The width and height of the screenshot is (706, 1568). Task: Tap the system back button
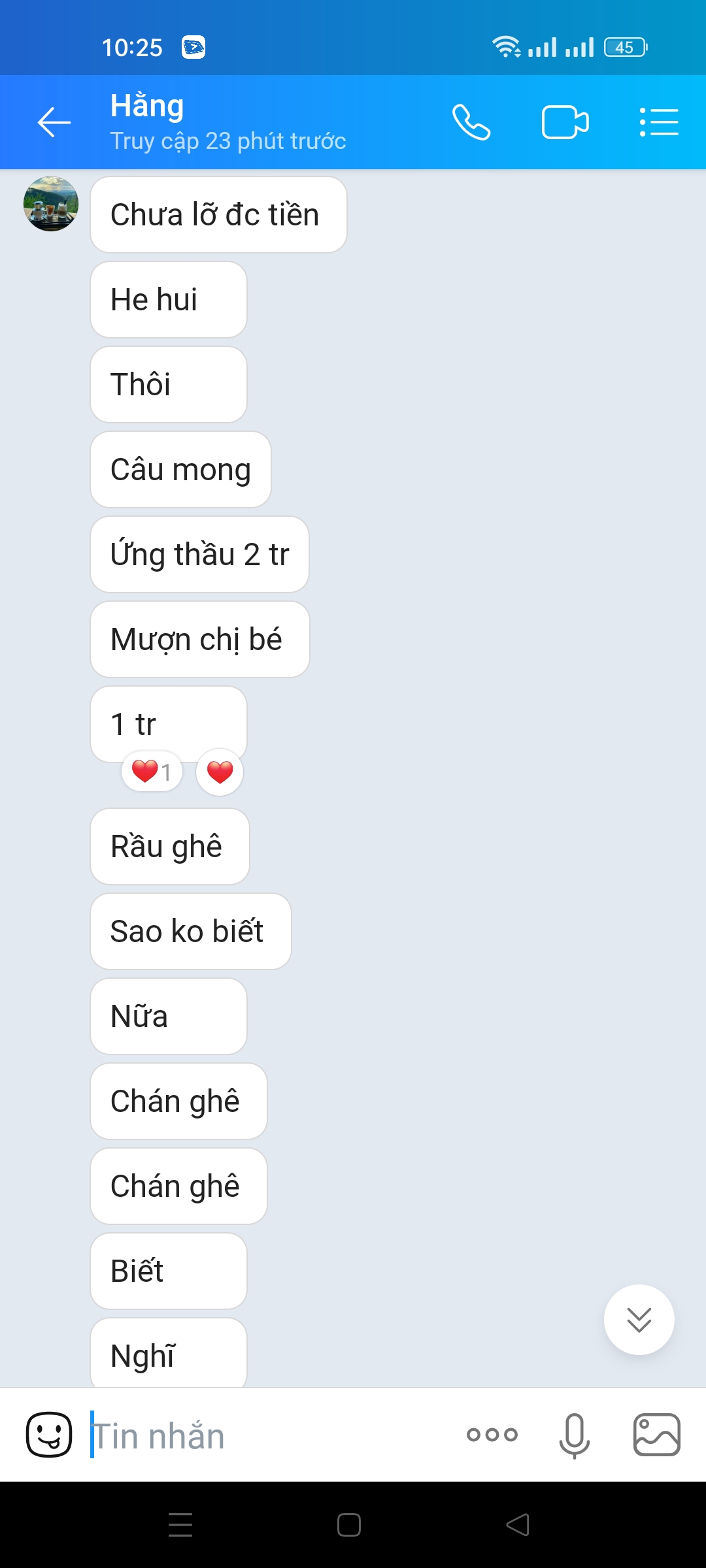[517, 1525]
